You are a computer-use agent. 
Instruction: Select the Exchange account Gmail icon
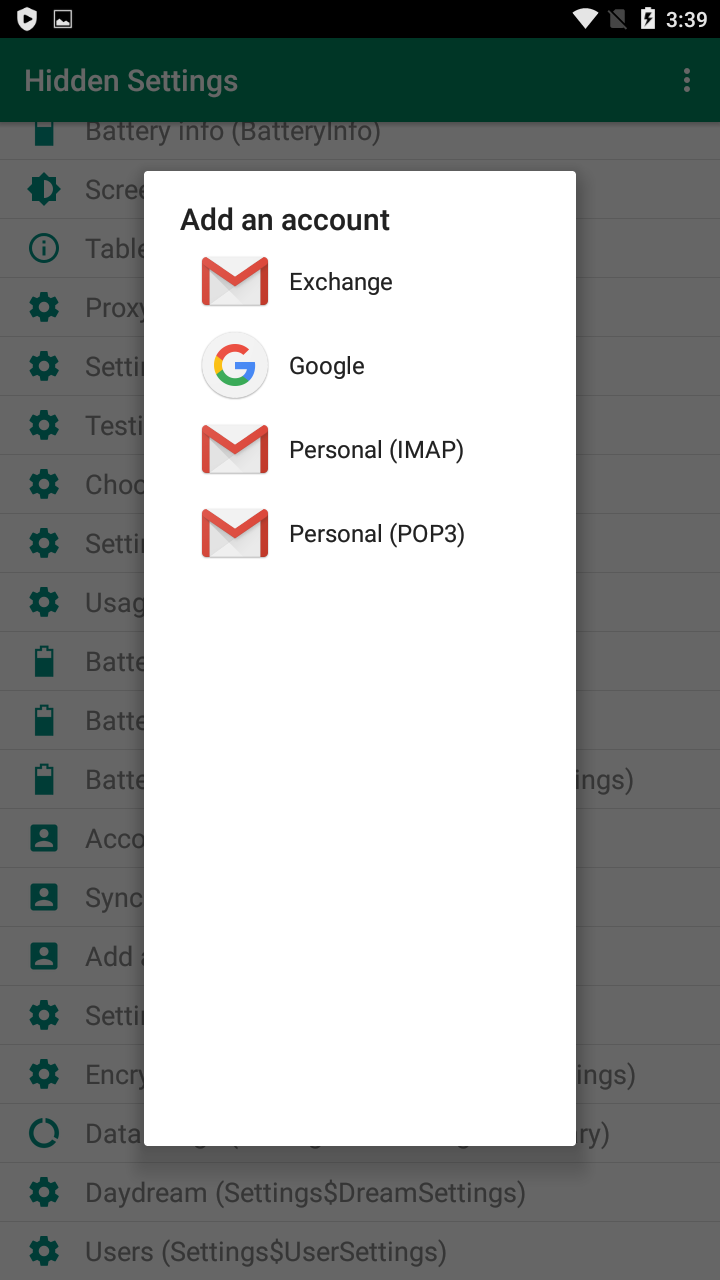[x=234, y=281]
